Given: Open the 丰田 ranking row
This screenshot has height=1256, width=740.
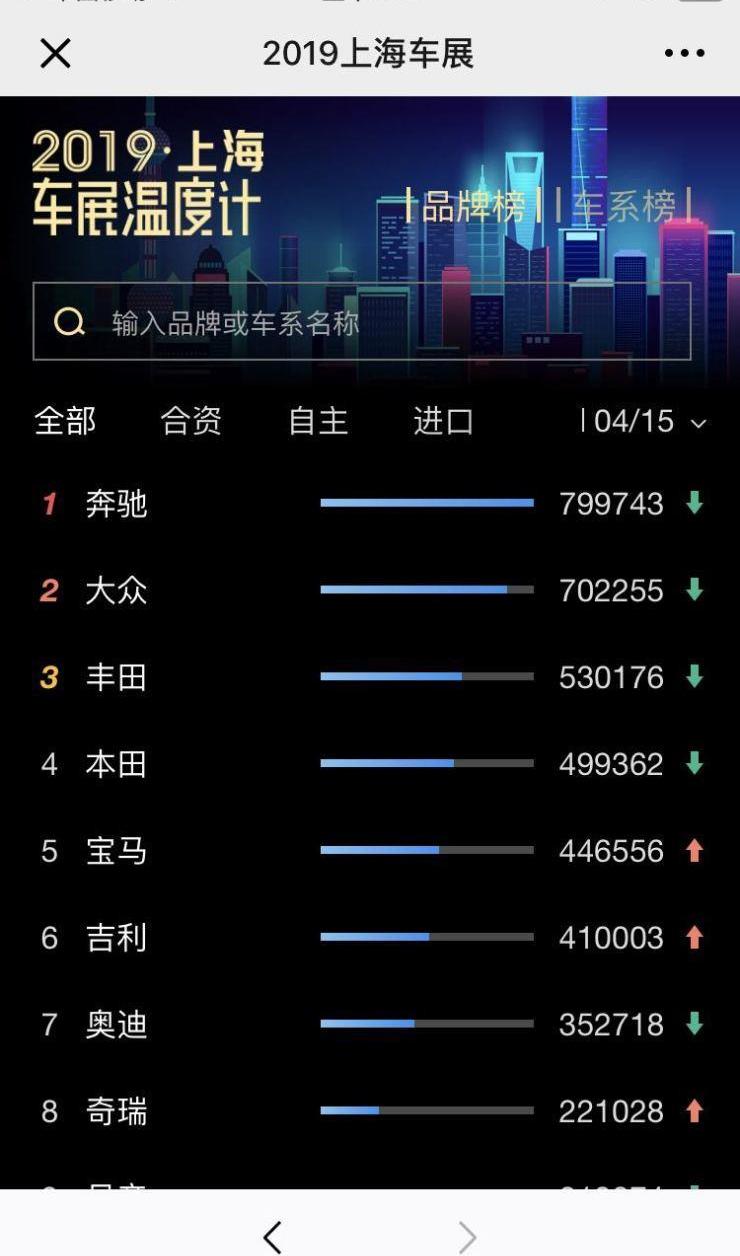Looking at the screenshot, I should click(370, 678).
